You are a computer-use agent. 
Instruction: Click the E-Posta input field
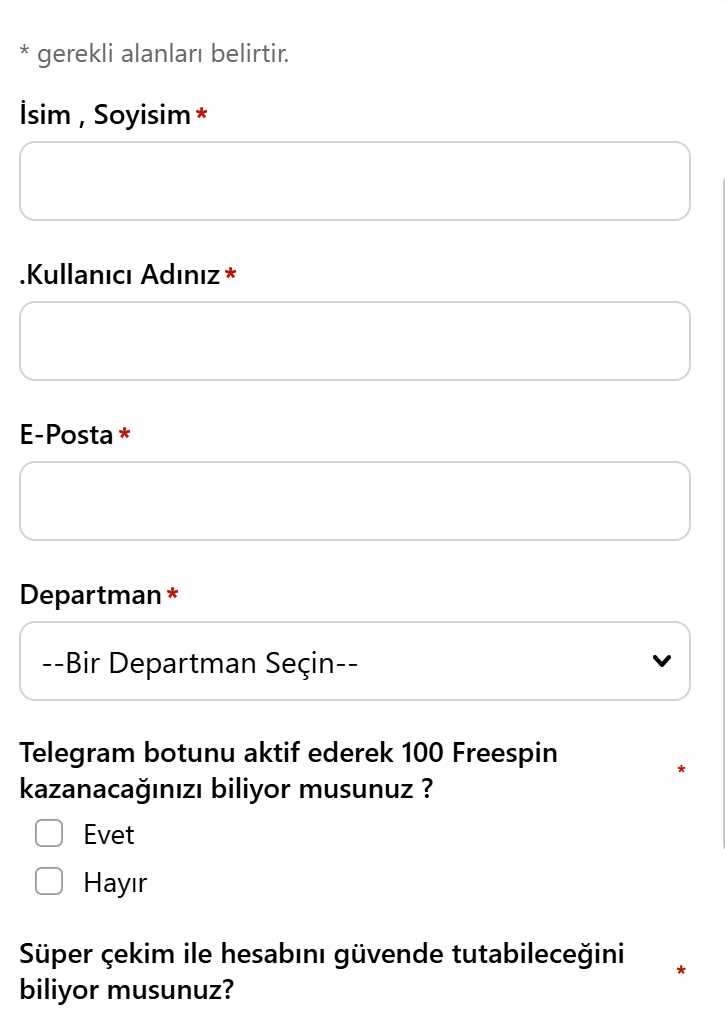[354, 500]
